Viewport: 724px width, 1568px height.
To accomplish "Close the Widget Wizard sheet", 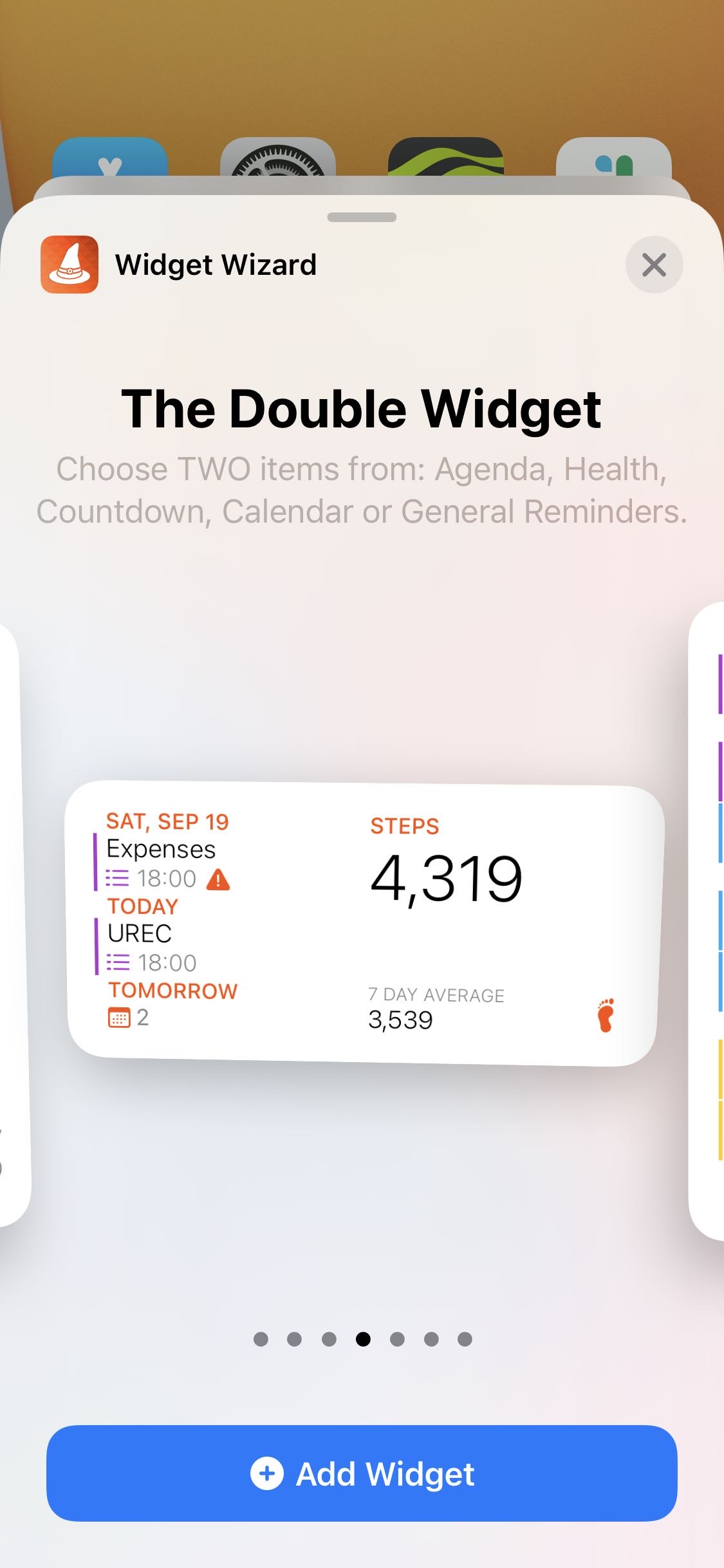I will pos(654,265).
